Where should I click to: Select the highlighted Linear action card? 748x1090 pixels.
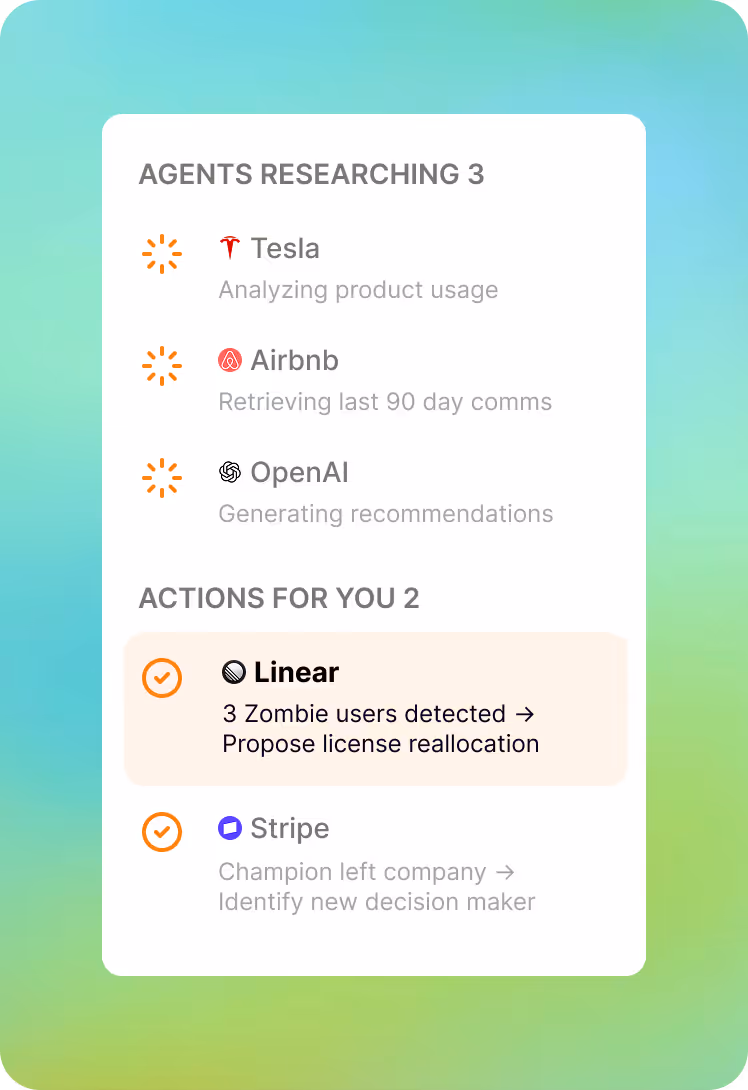(x=375, y=707)
